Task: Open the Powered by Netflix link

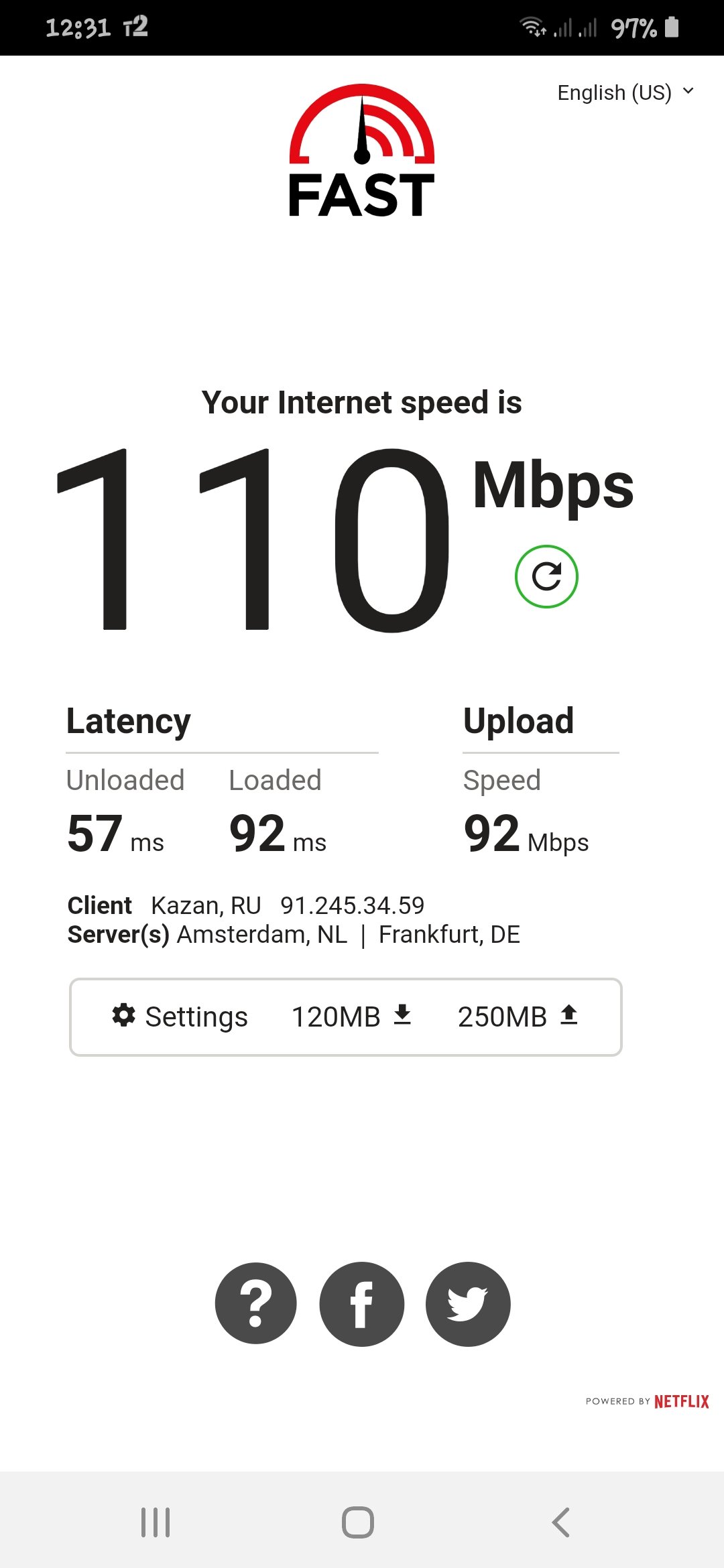Action: click(x=647, y=1401)
